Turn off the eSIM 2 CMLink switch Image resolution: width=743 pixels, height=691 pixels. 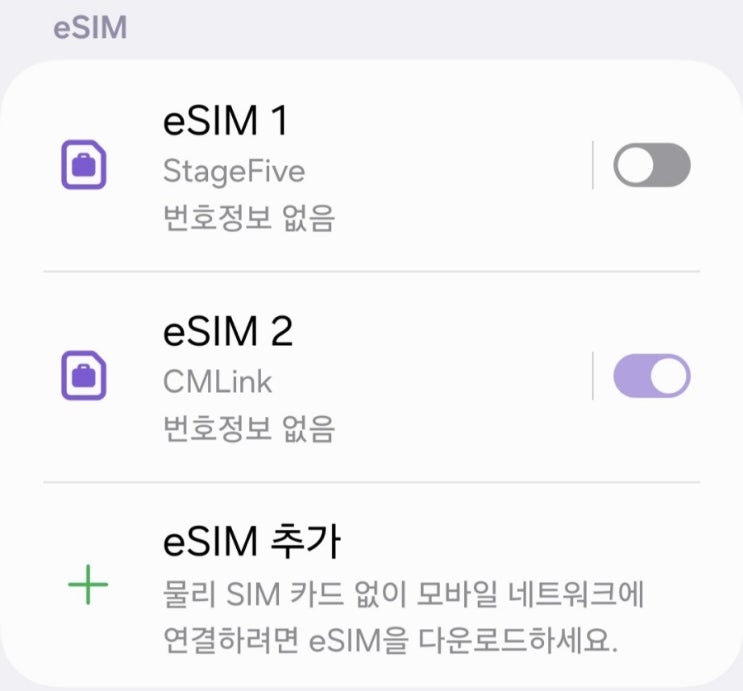pos(651,377)
